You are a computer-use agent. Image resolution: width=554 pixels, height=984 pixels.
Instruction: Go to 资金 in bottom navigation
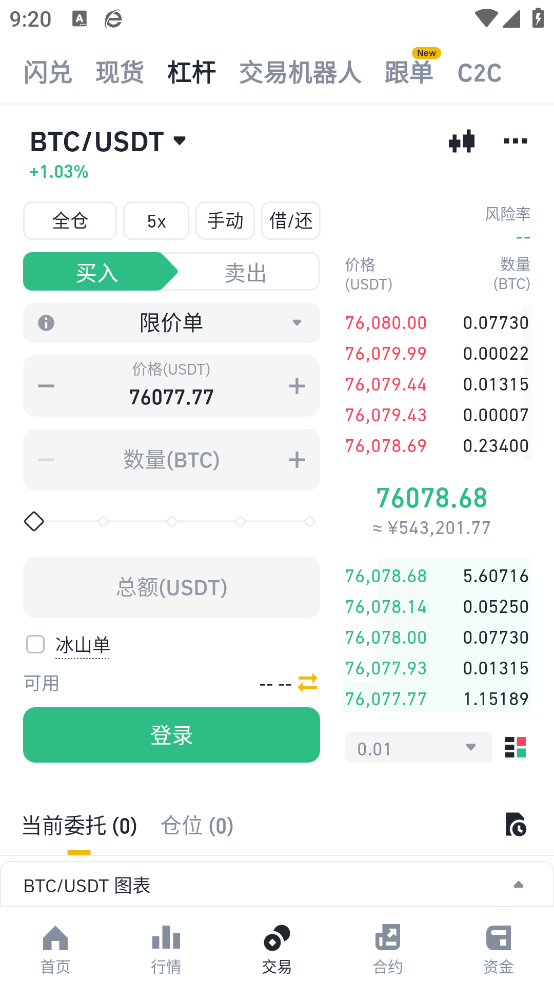(499, 949)
